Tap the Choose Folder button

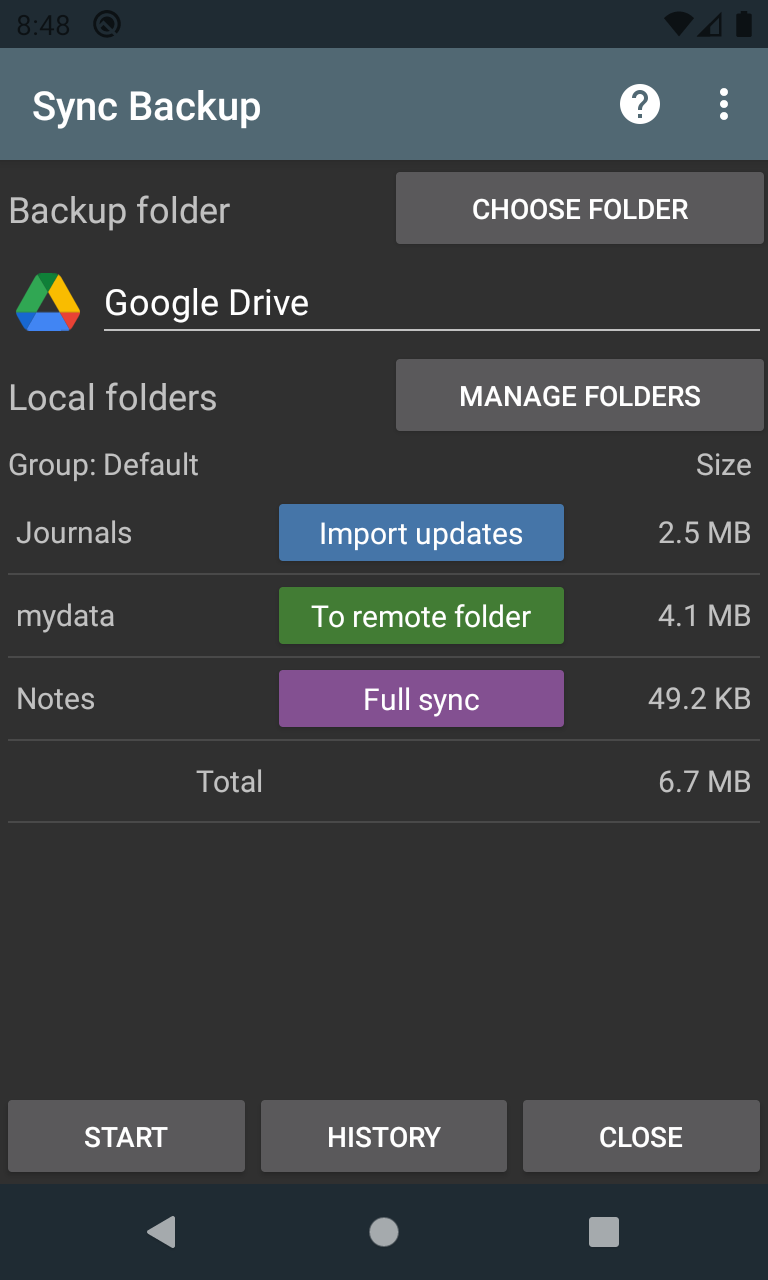pos(580,209)
